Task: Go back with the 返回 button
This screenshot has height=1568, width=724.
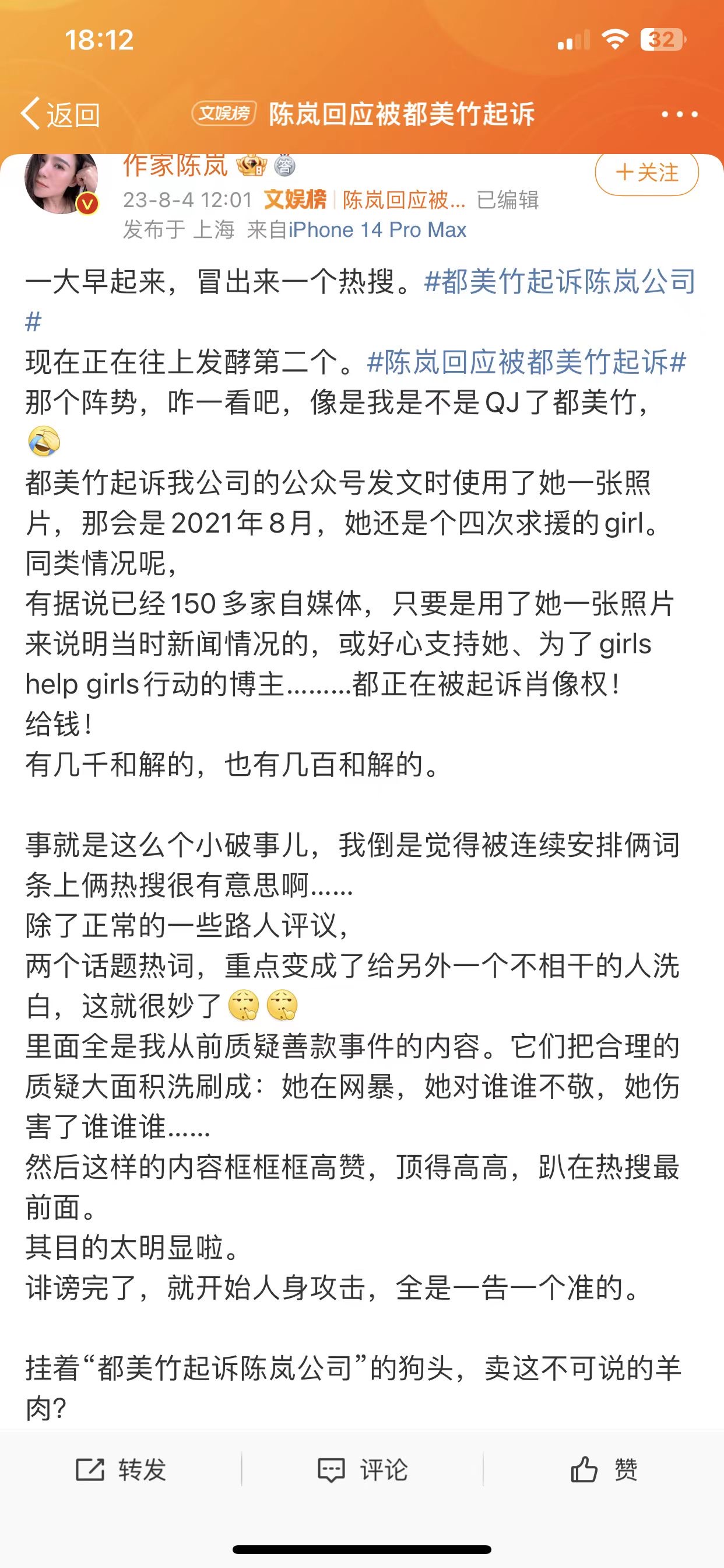Action: (x=61, y=114)
